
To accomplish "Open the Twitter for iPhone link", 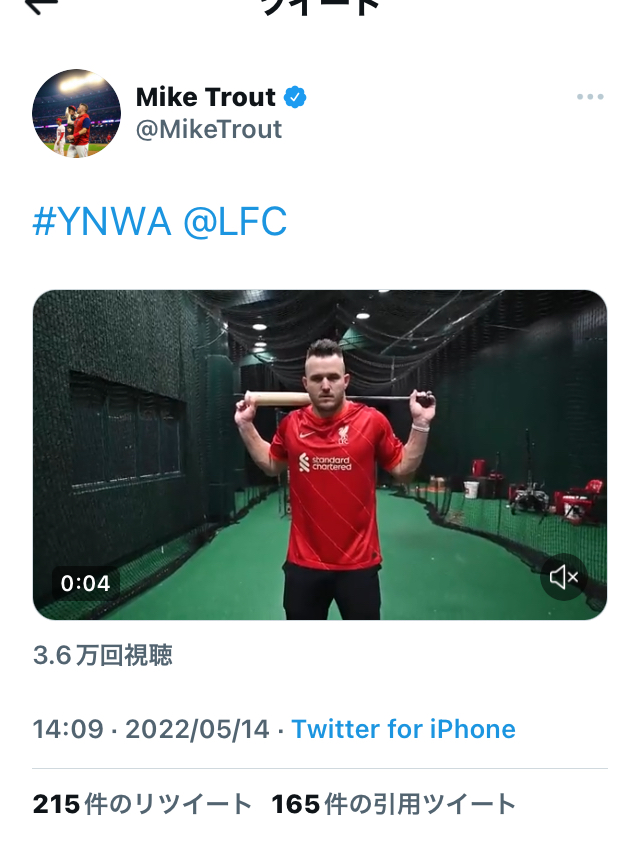I will pos(403,729).
